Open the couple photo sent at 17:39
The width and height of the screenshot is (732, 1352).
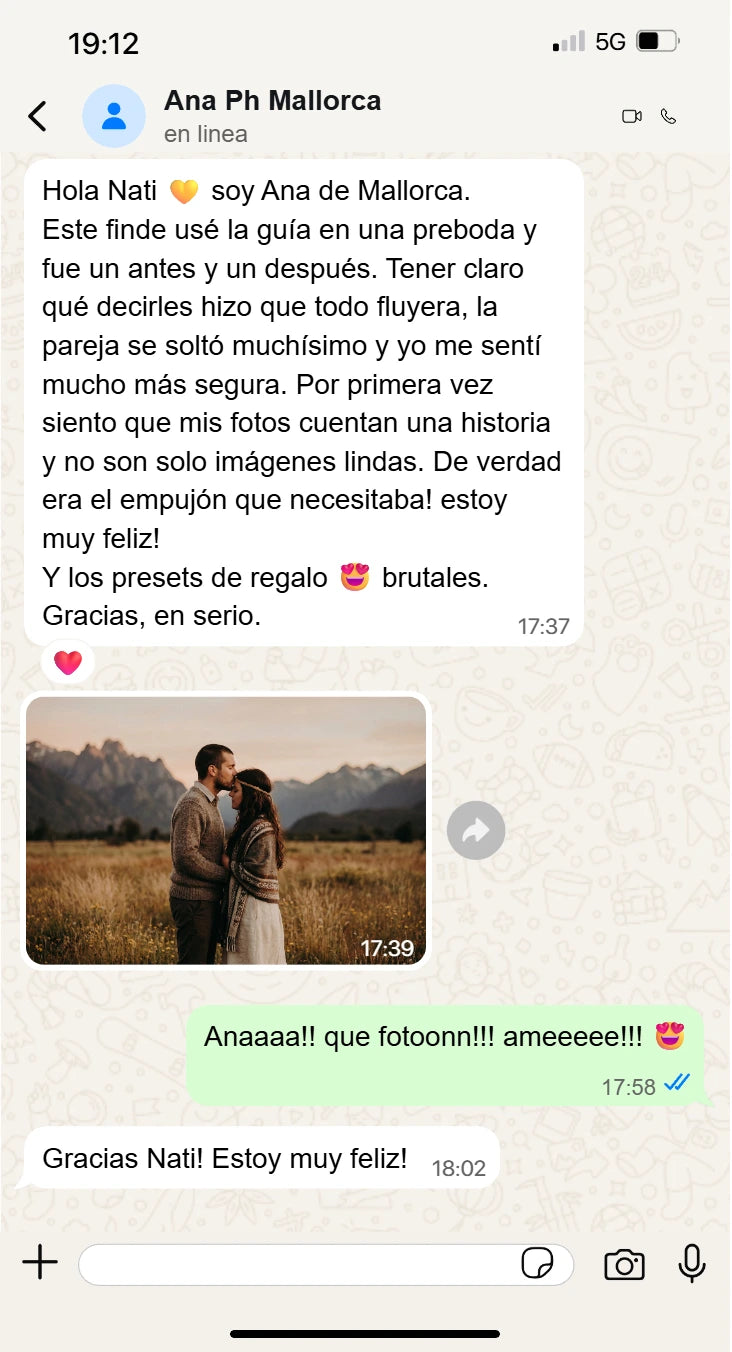click(x=226, y=830)
